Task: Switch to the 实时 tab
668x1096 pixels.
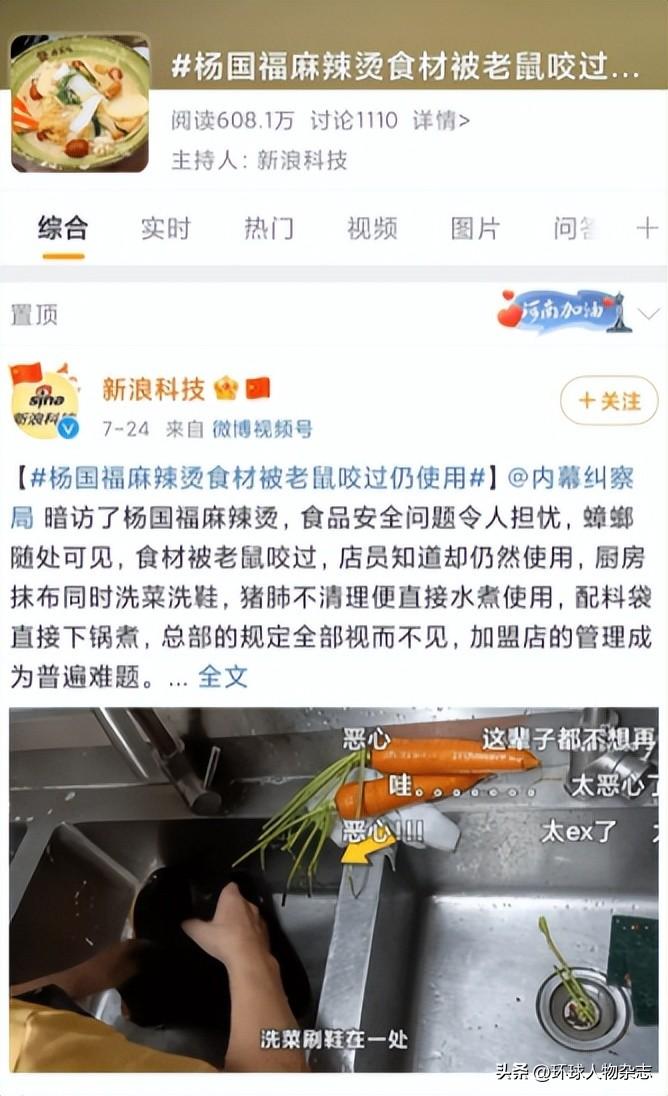Action: pyautogui.click(x=165, y=228)
